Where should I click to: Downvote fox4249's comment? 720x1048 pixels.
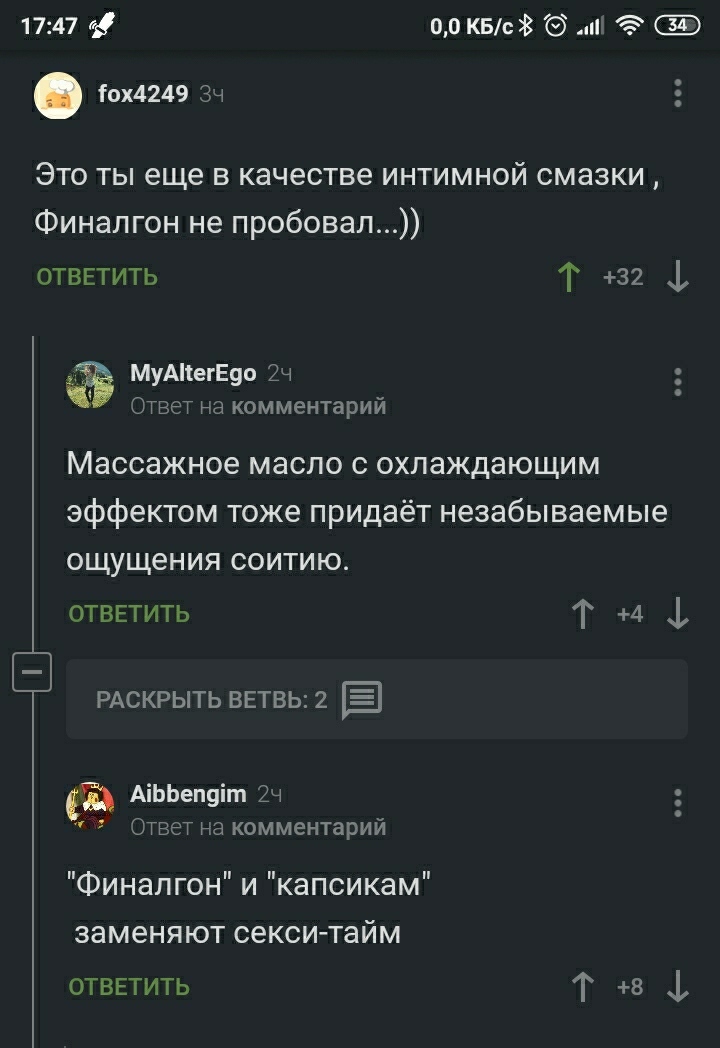(678, 277)
